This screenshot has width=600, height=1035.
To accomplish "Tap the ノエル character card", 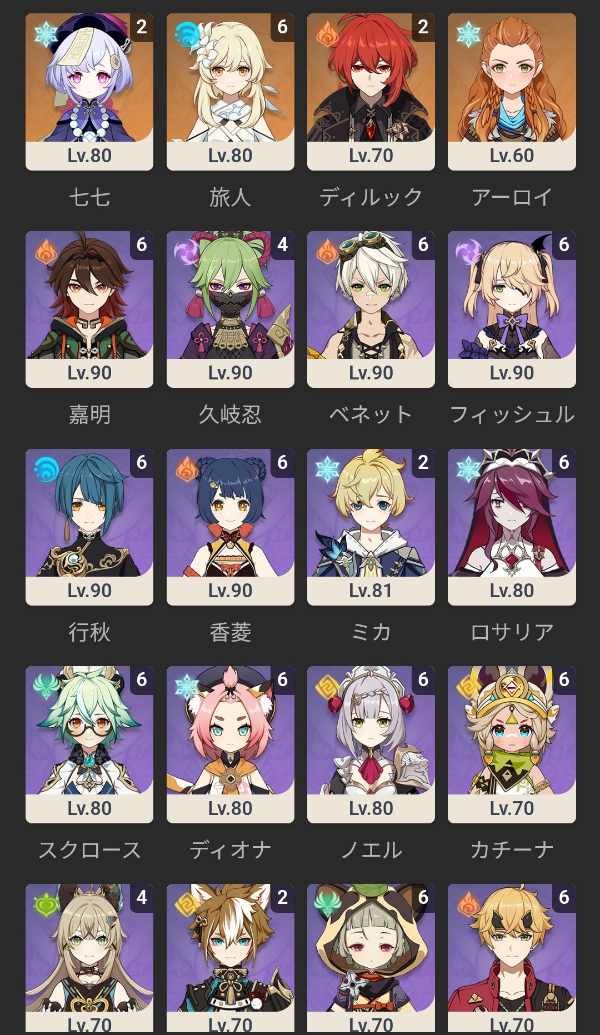I will click(371, 745).
